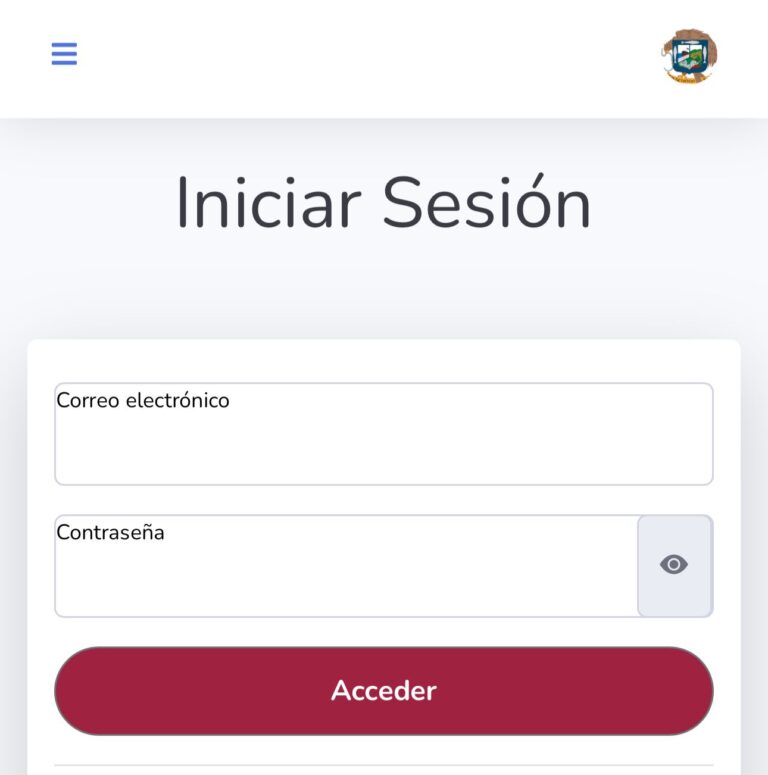
Task: Show the password with the eye icon
Action: pos(674,565)
